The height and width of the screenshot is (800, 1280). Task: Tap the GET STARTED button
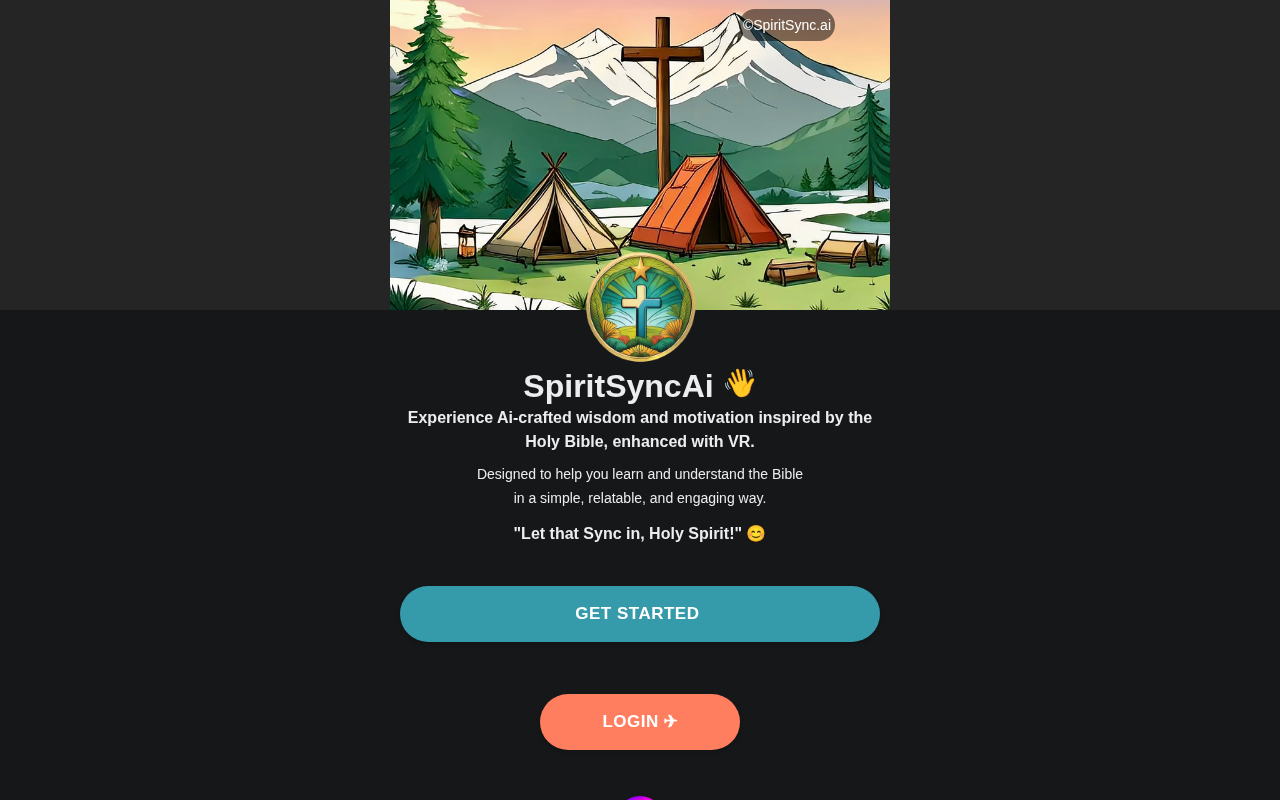[x=639, y=614]
